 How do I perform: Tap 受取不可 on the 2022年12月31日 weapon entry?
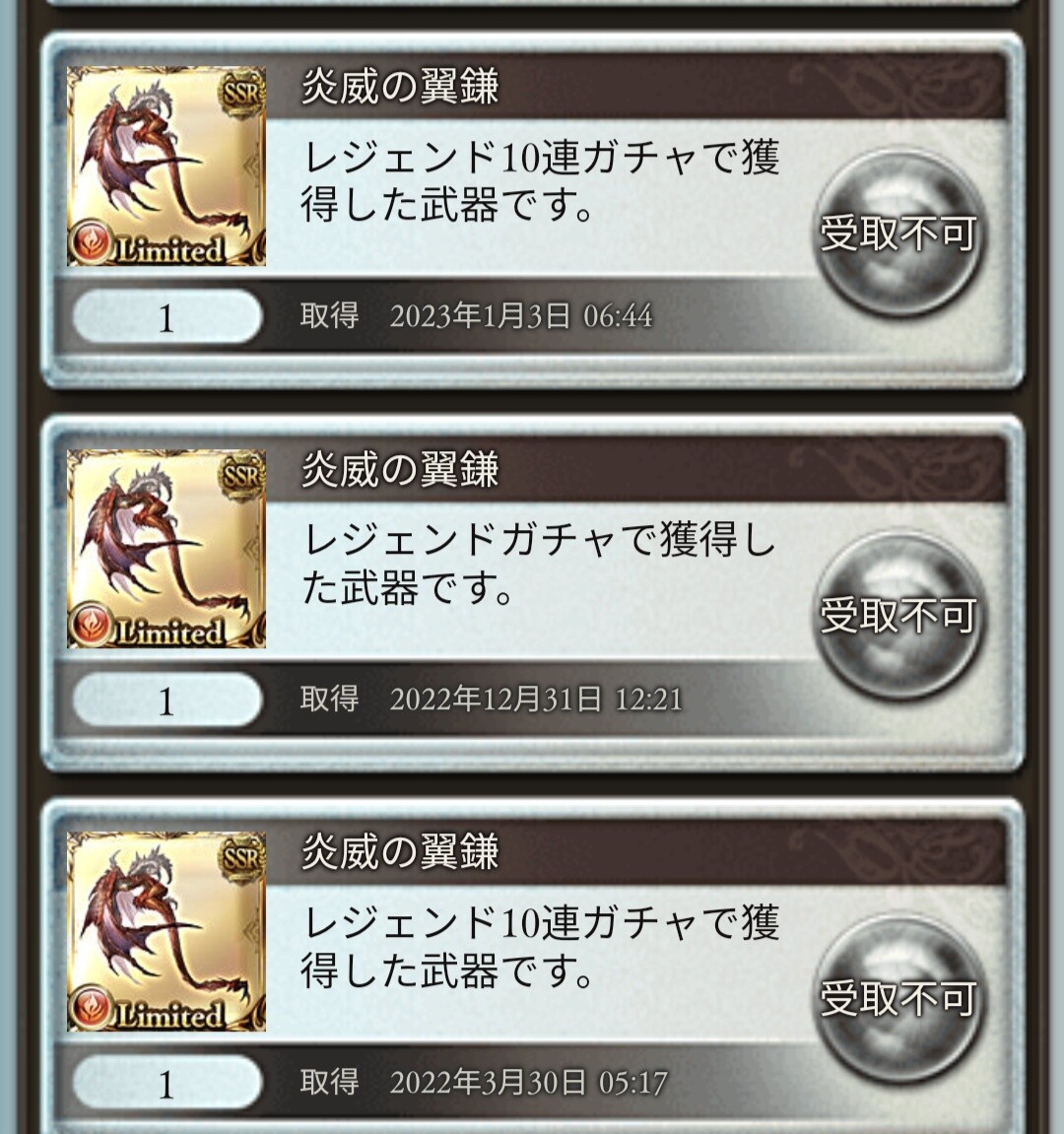pyautogui.click(x=898, y=616)
